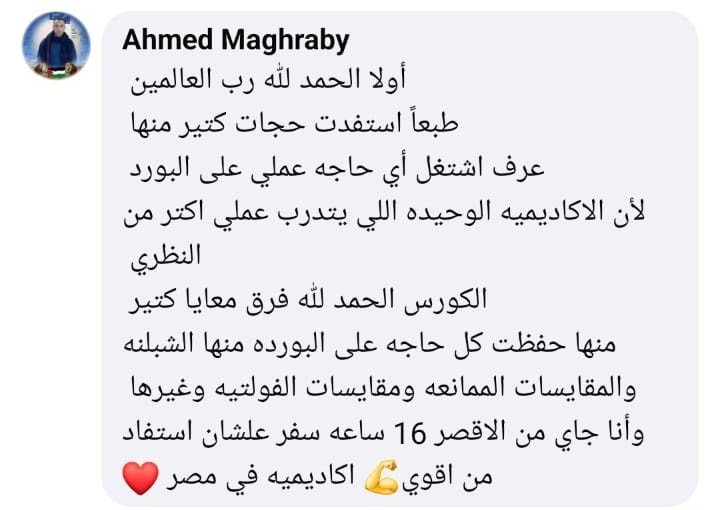This screenshot has width=720, height=510.
Task: Open the Ahmed Maghraby name link
Action: coord(236,40)
